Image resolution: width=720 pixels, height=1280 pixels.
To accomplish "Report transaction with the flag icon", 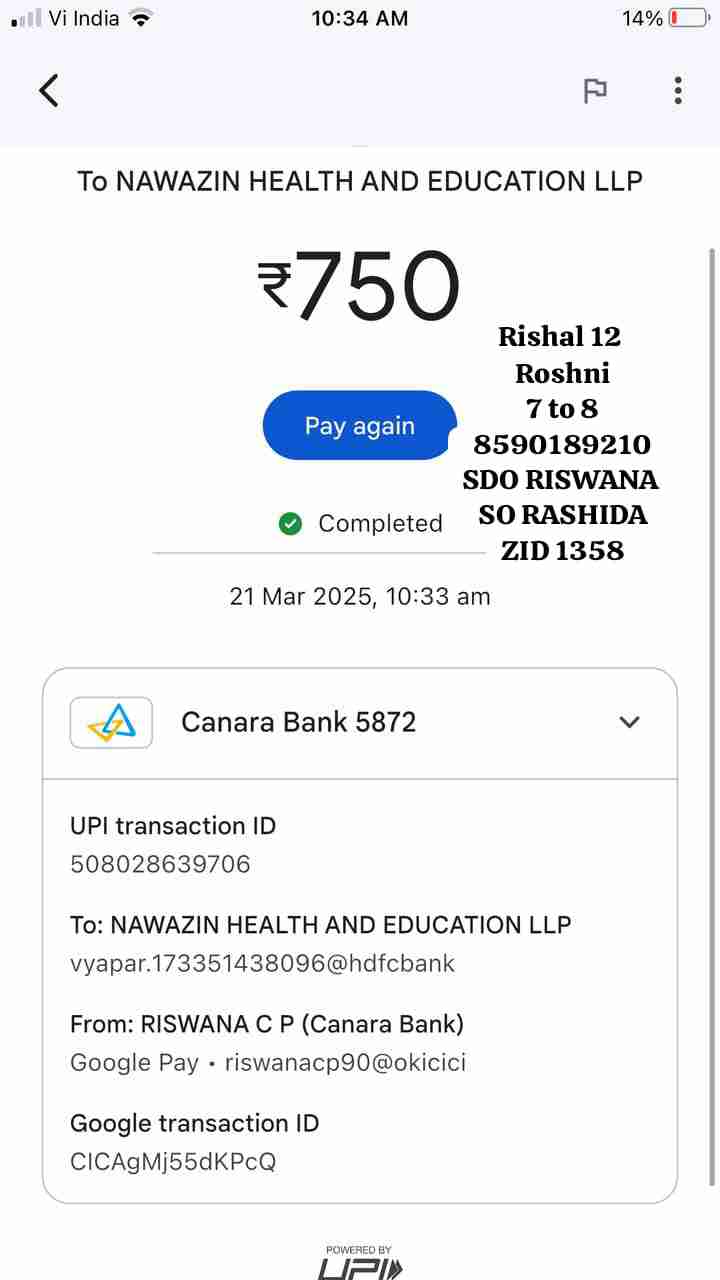I will pos(595,90).
